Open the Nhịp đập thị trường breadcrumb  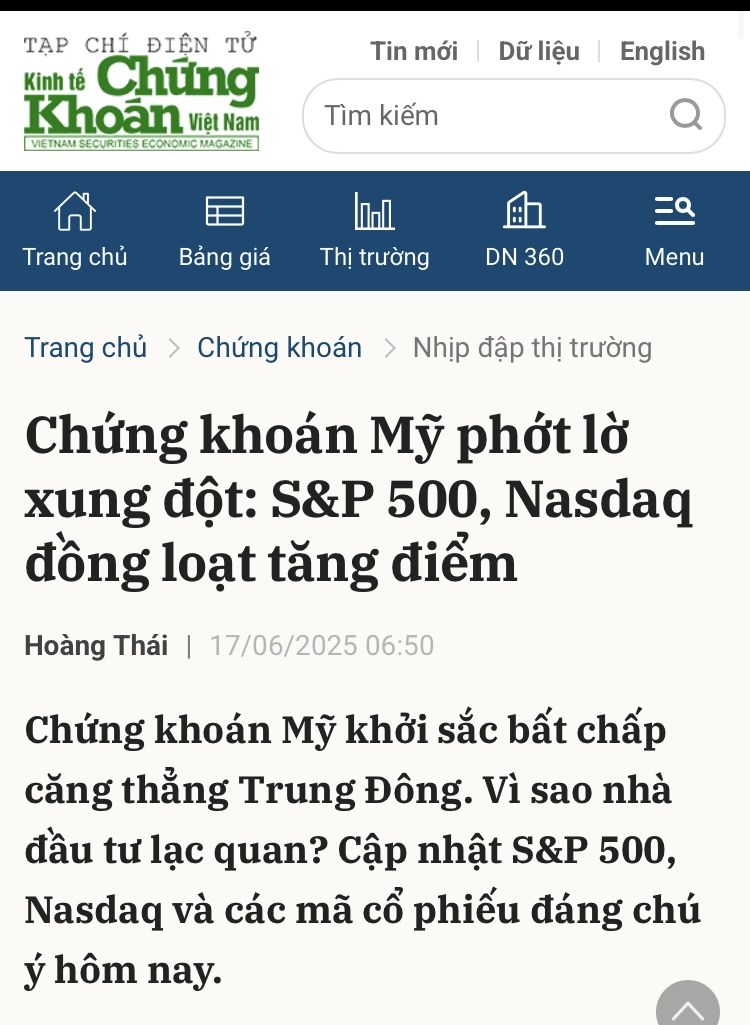point(532,348)
